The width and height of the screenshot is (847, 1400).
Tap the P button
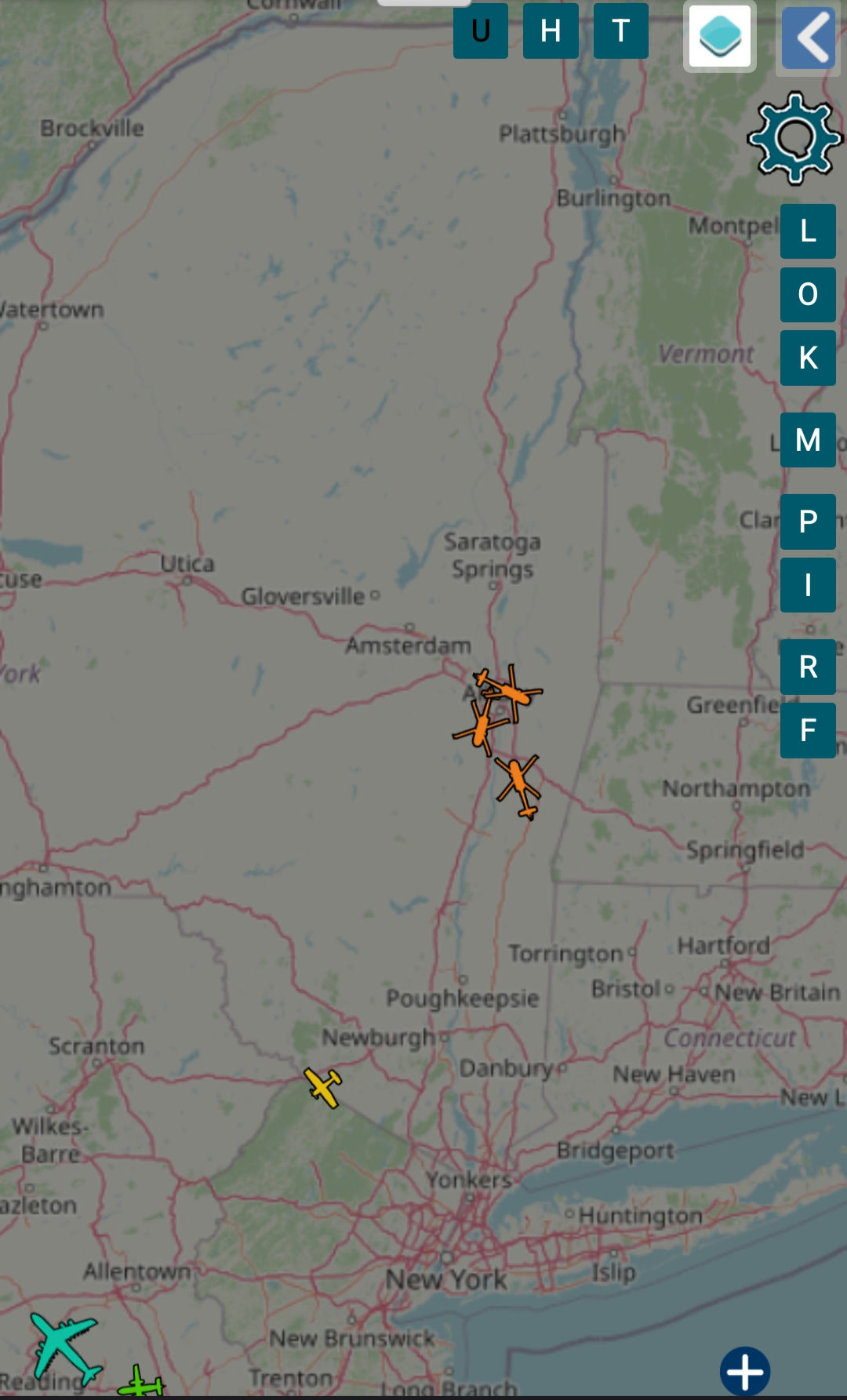(x=808, y=522)
